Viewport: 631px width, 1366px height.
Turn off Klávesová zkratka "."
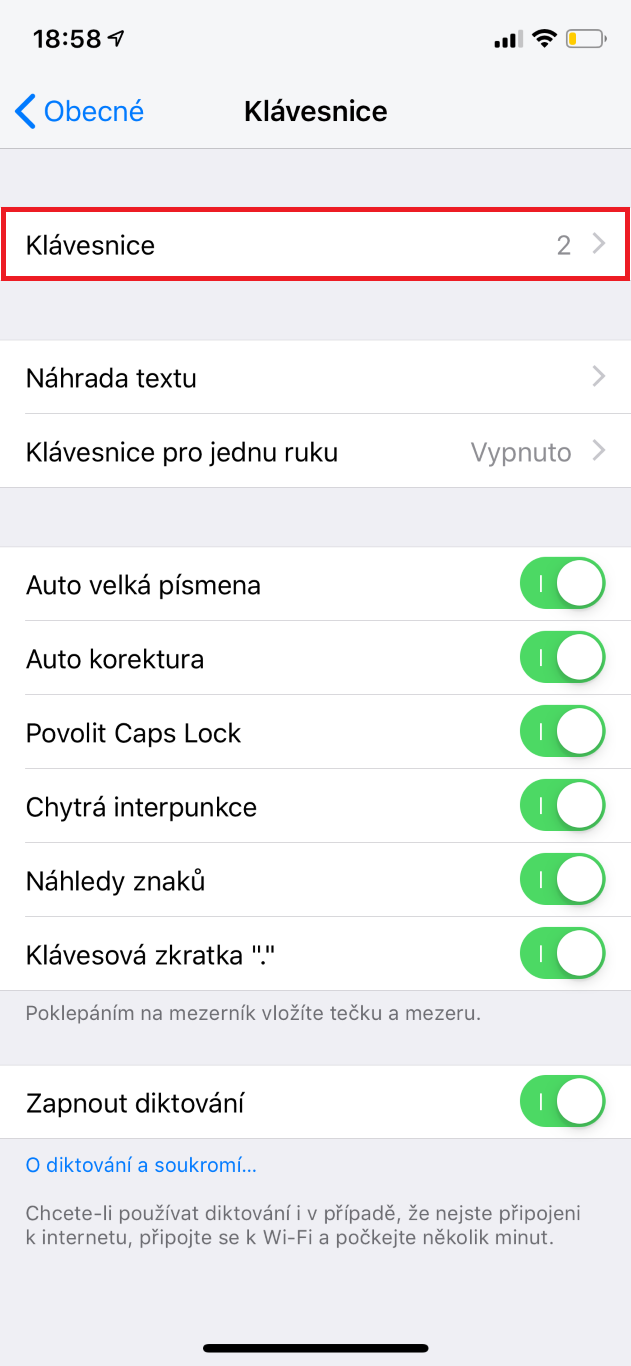(562, 955)
